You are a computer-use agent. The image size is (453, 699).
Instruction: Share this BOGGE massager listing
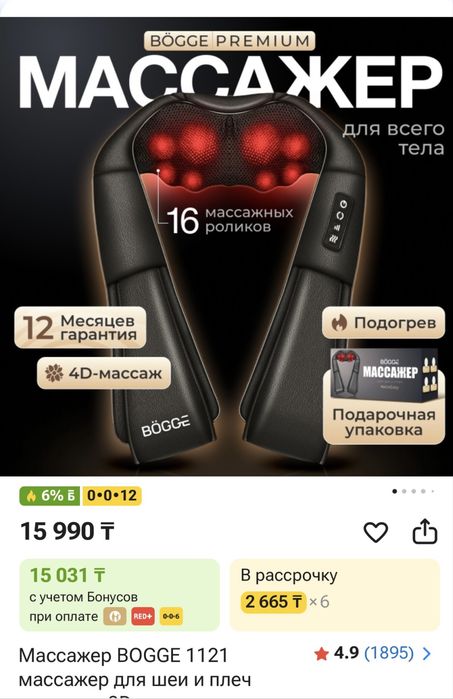point(424,531)
